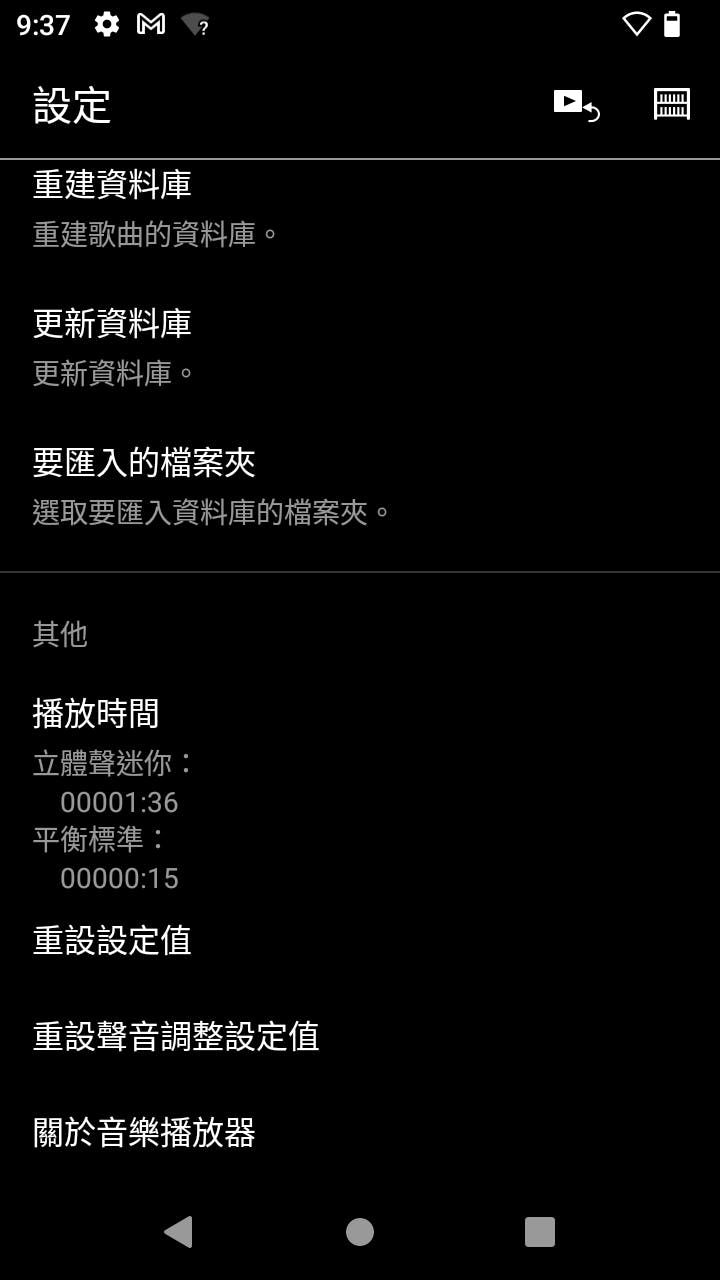
Task: Tap 重設聲音調整設定值 to reset sound adjustments
Action: (360, 1037)
